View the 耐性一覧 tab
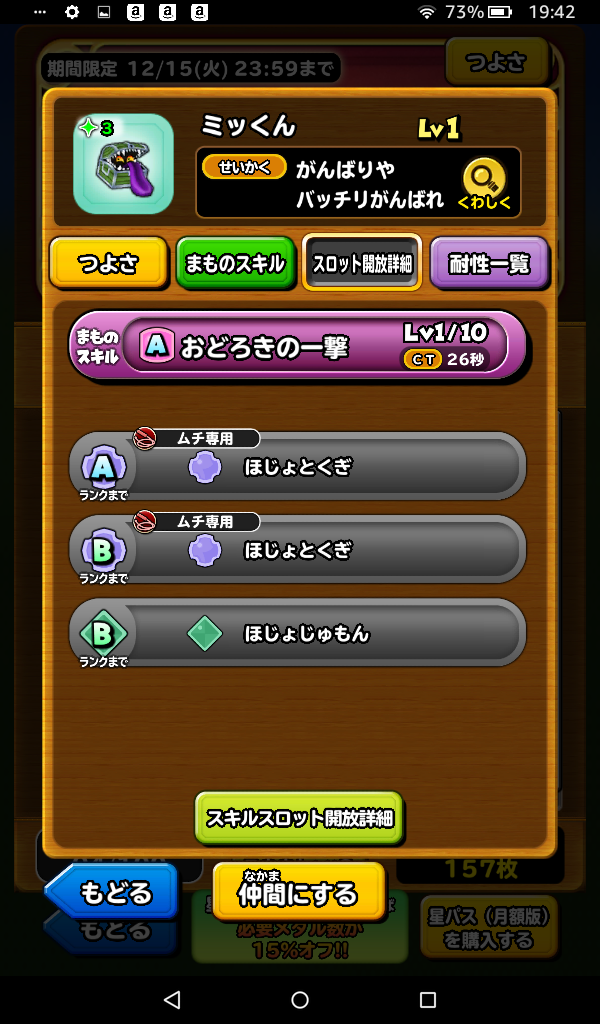This screenshot has width=600, height=1024. [489, 264]
